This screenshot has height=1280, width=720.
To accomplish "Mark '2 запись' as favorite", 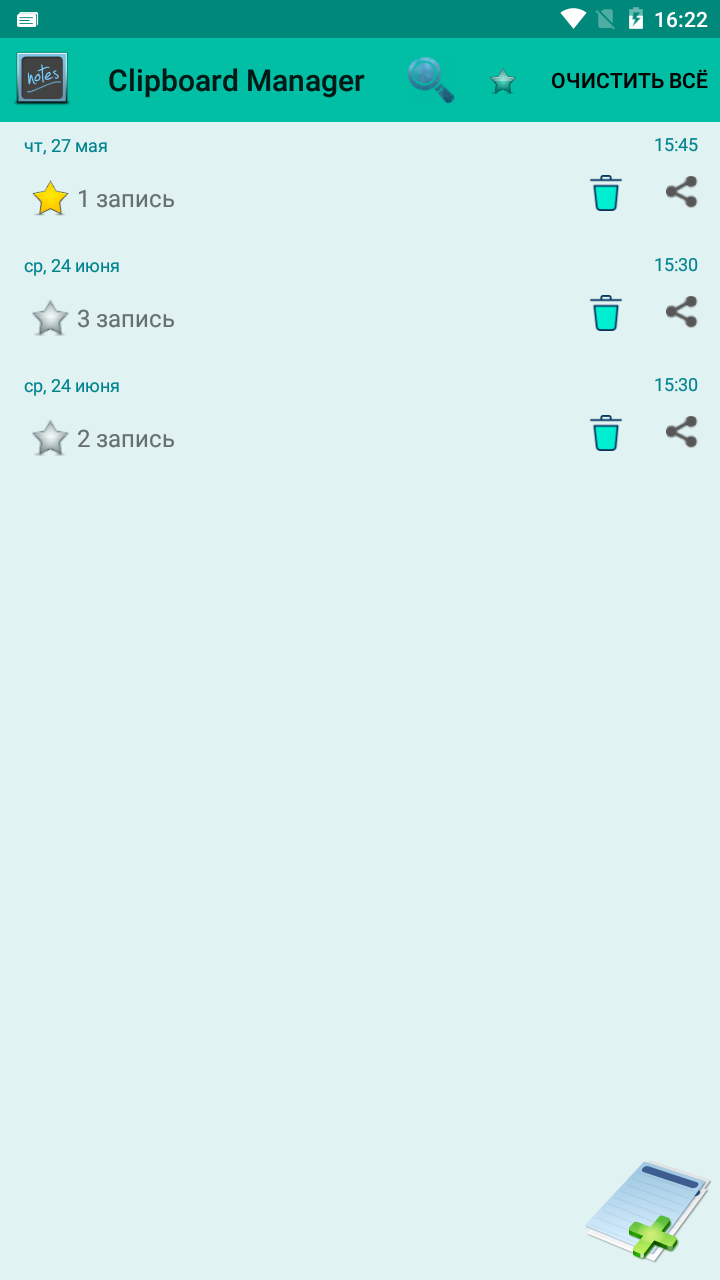I will click(50, 438).
